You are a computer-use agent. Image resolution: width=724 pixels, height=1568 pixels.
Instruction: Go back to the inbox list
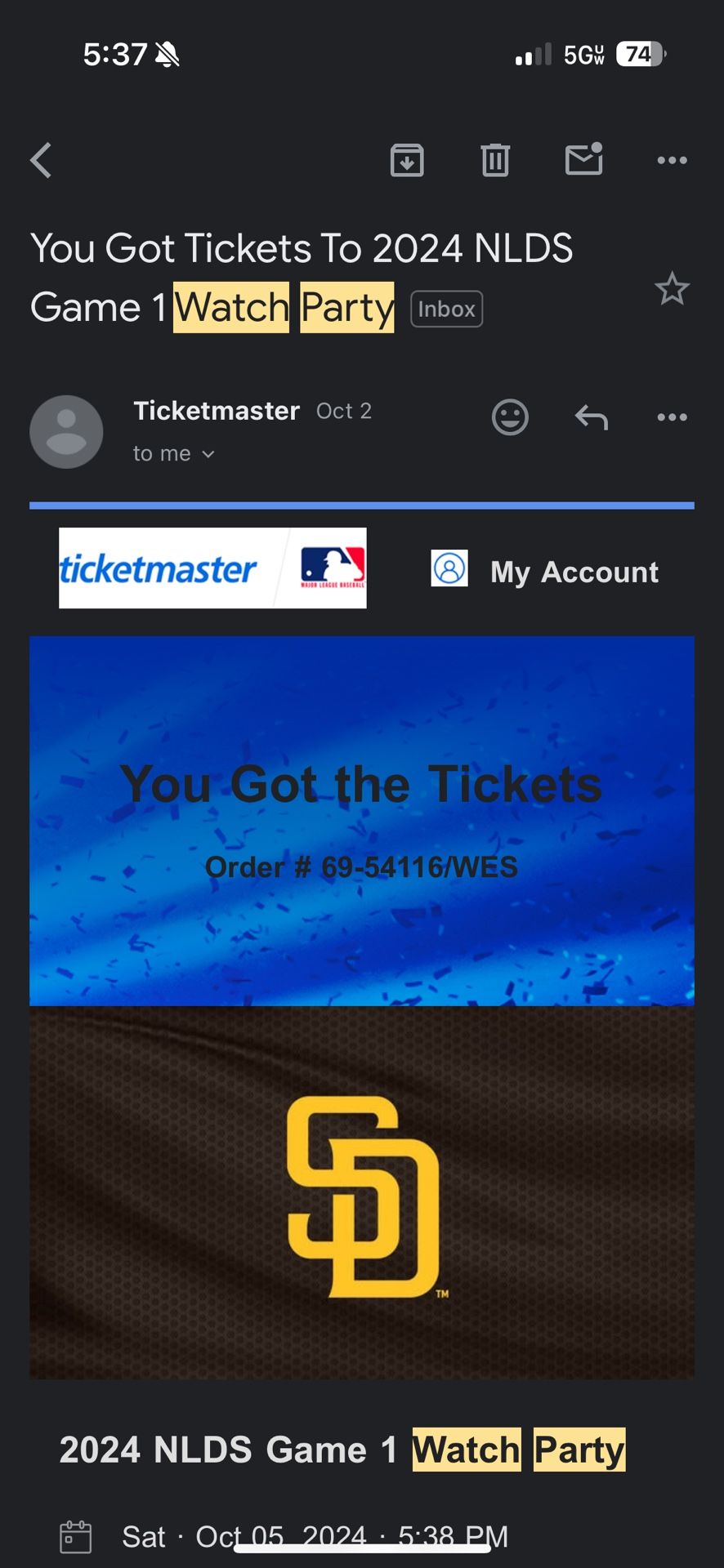tap(41, 160)
